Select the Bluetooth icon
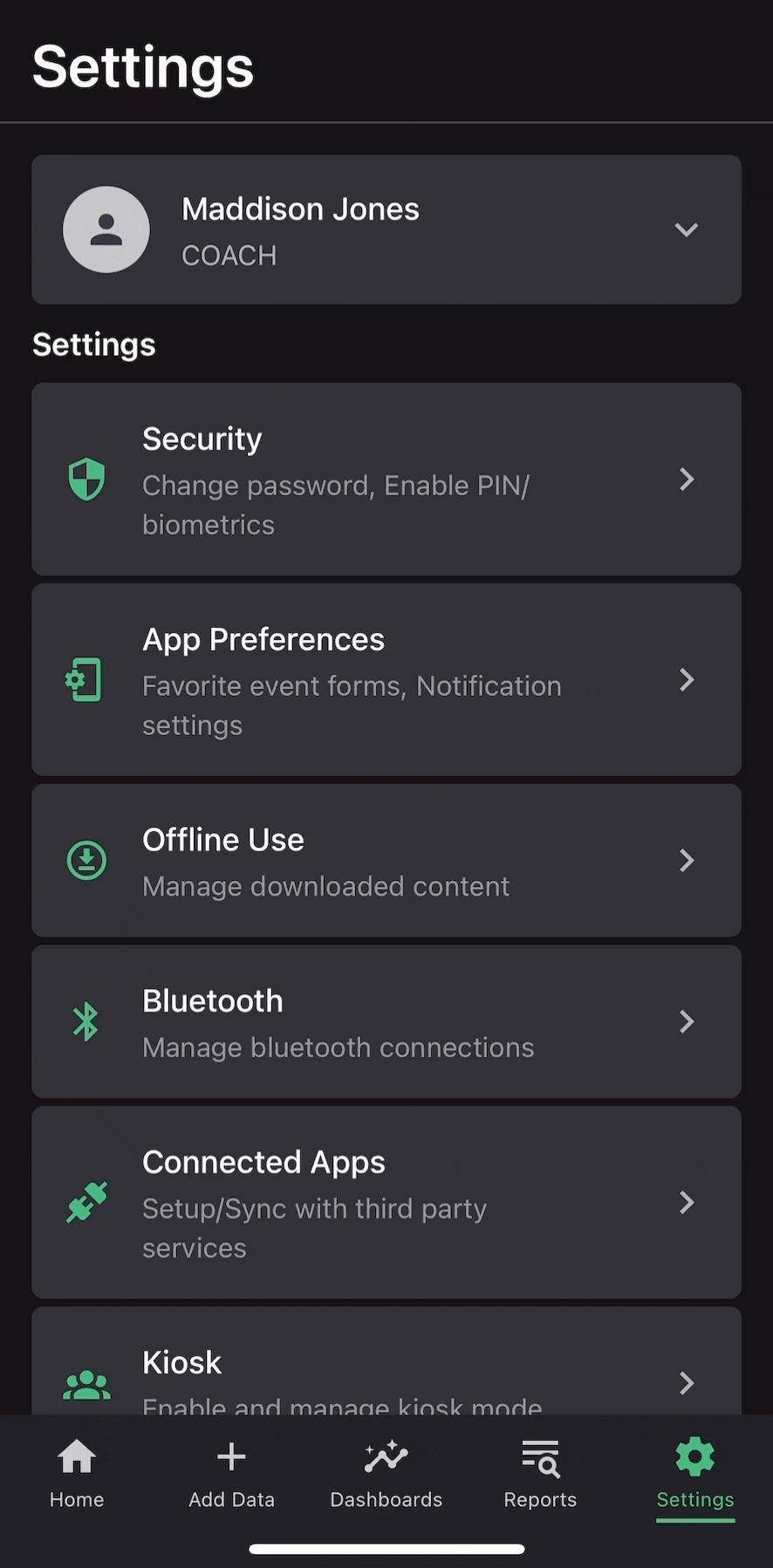 [86, 1020]
